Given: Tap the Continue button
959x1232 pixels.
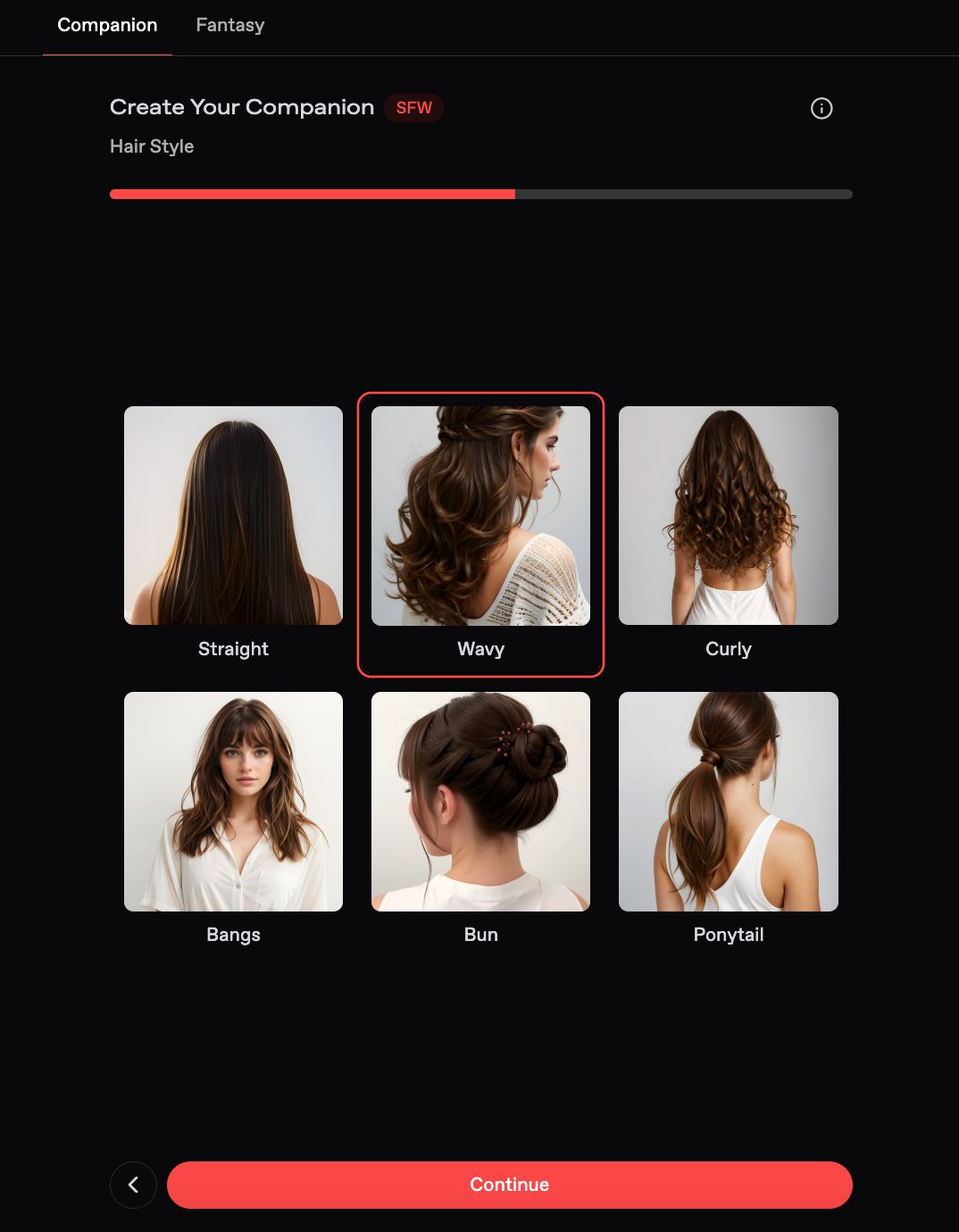Looking at the screenshot, I should tap(509, 1185).
